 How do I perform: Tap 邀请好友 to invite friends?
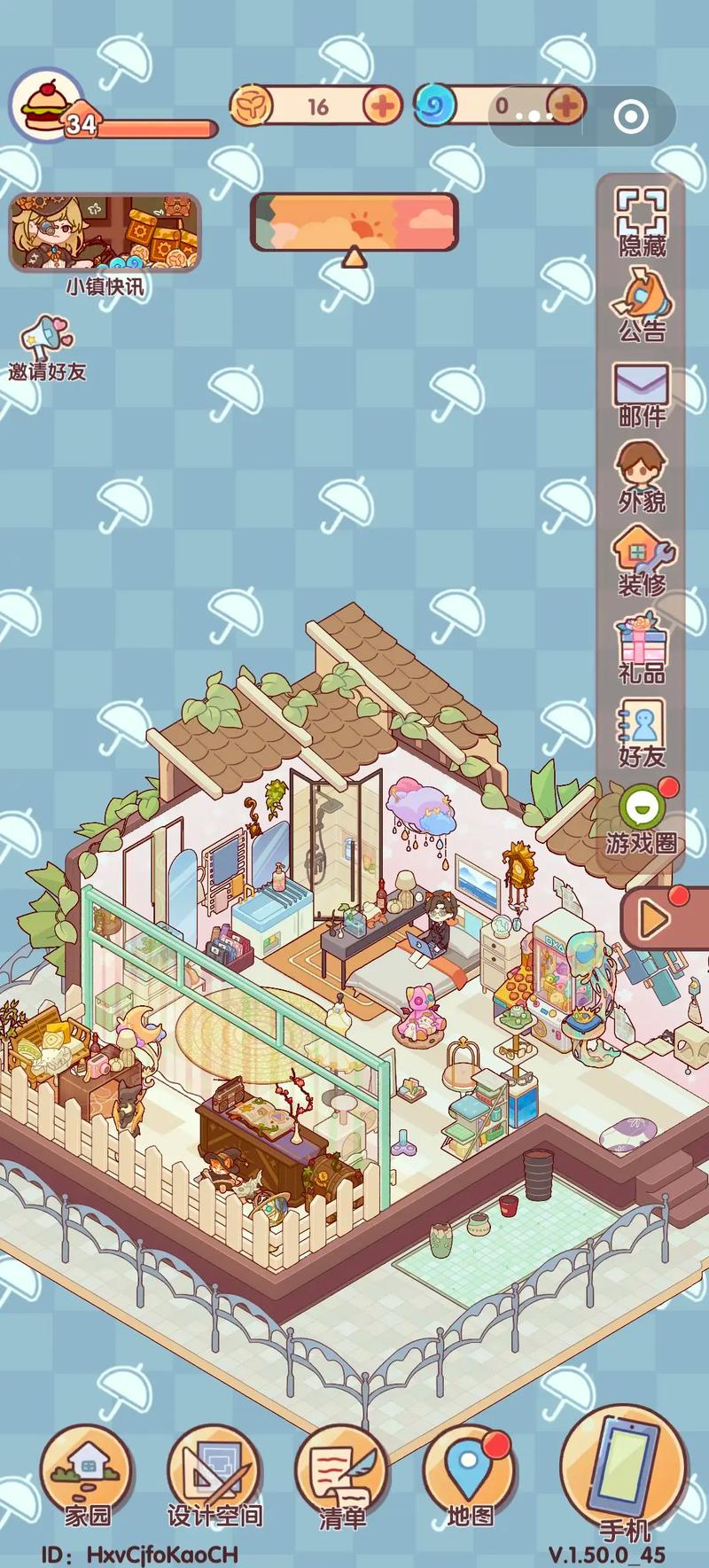(47, 349)
